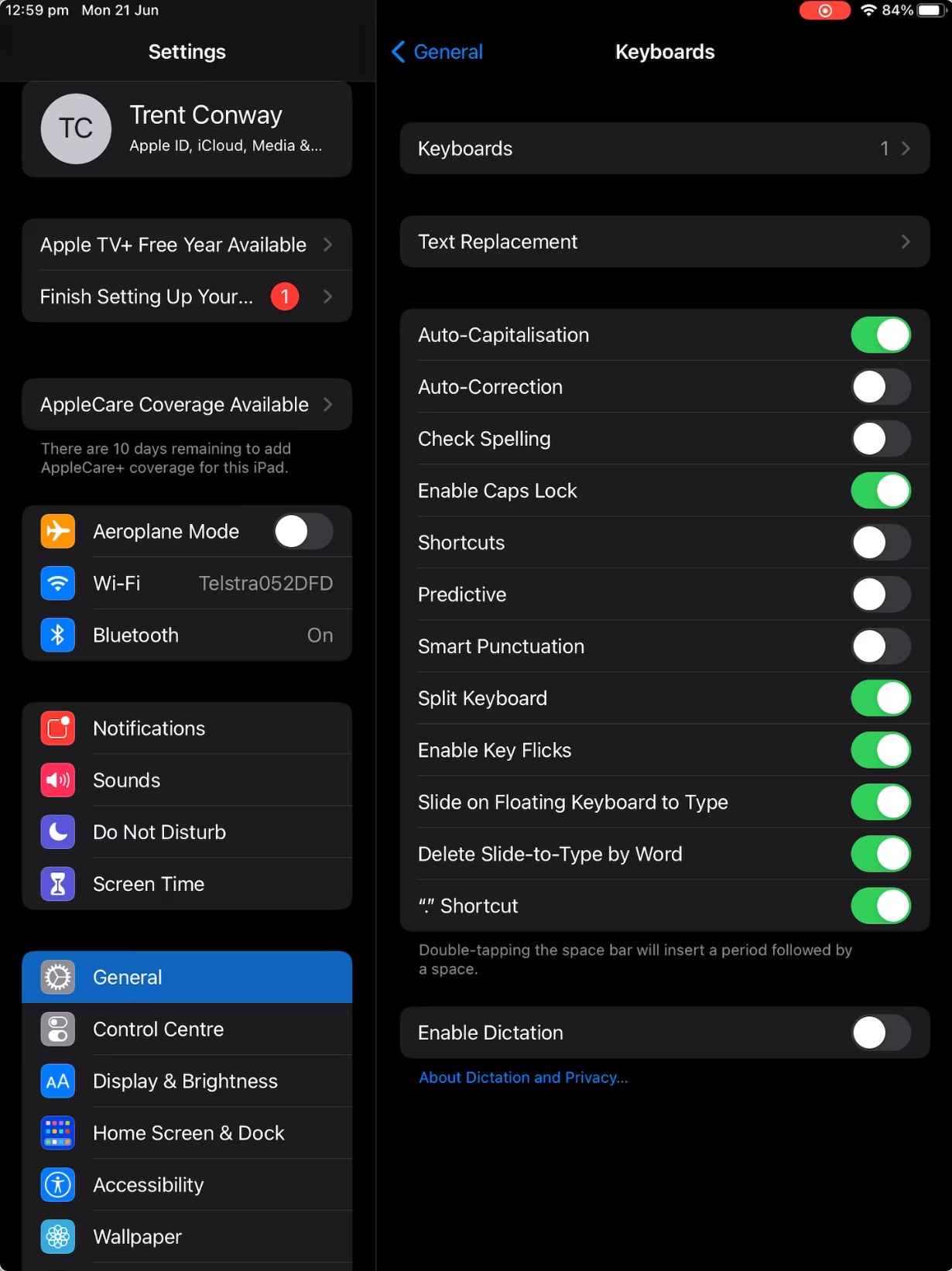Enable Dictation
The image size is (952, 1271).
point(880,1033)
